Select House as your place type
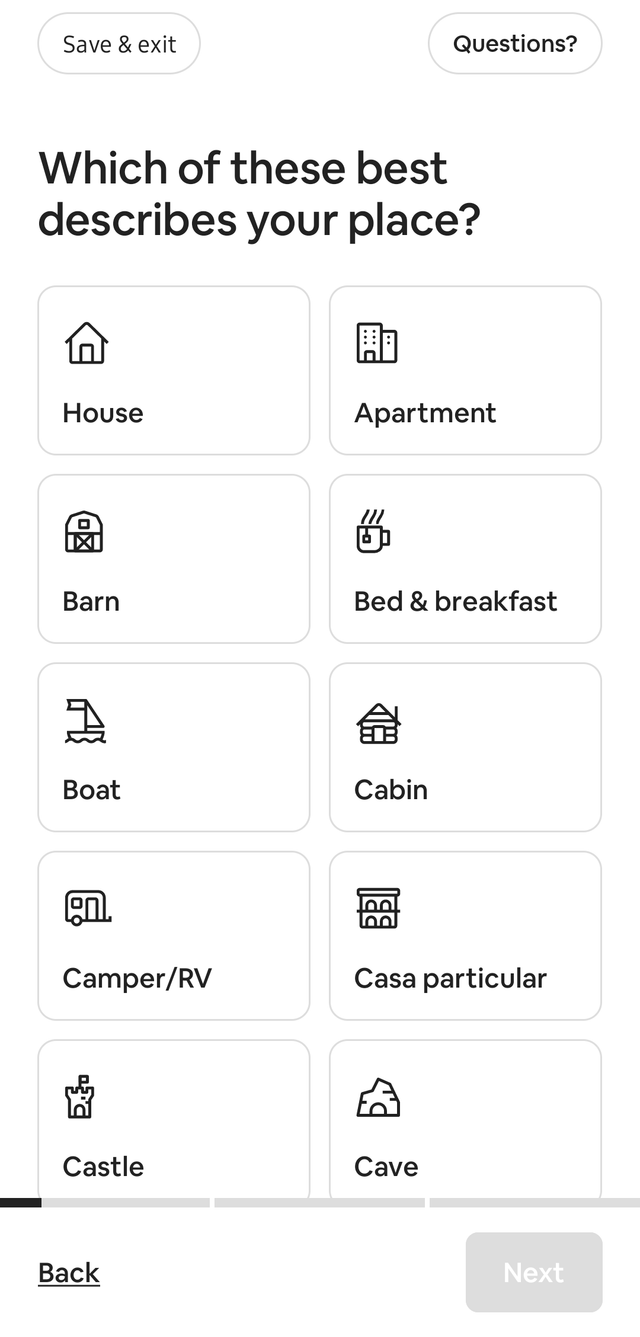The width and height of the screenshot is (640, 1337). coord(174,371)
